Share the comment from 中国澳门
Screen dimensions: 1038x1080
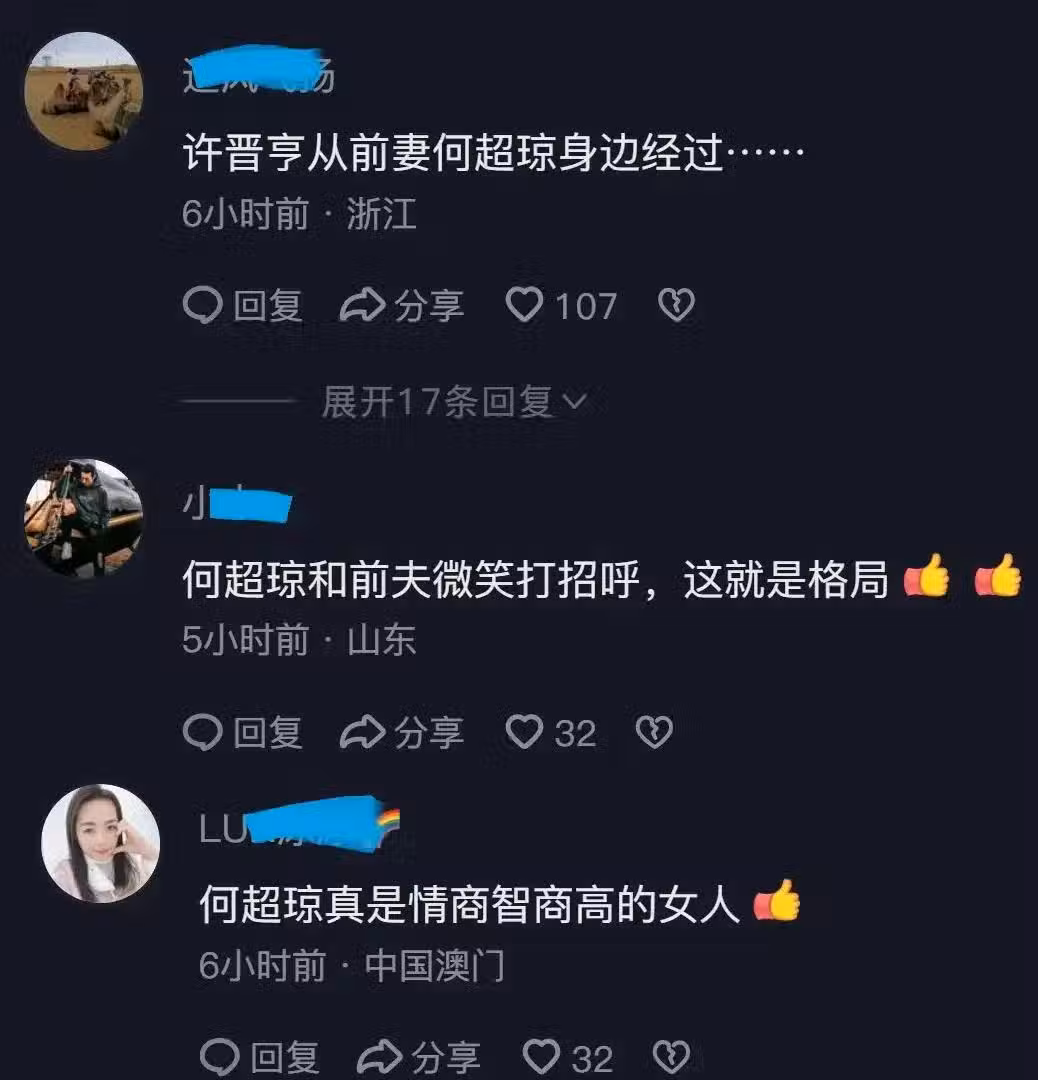click(x=418, y=1056)
